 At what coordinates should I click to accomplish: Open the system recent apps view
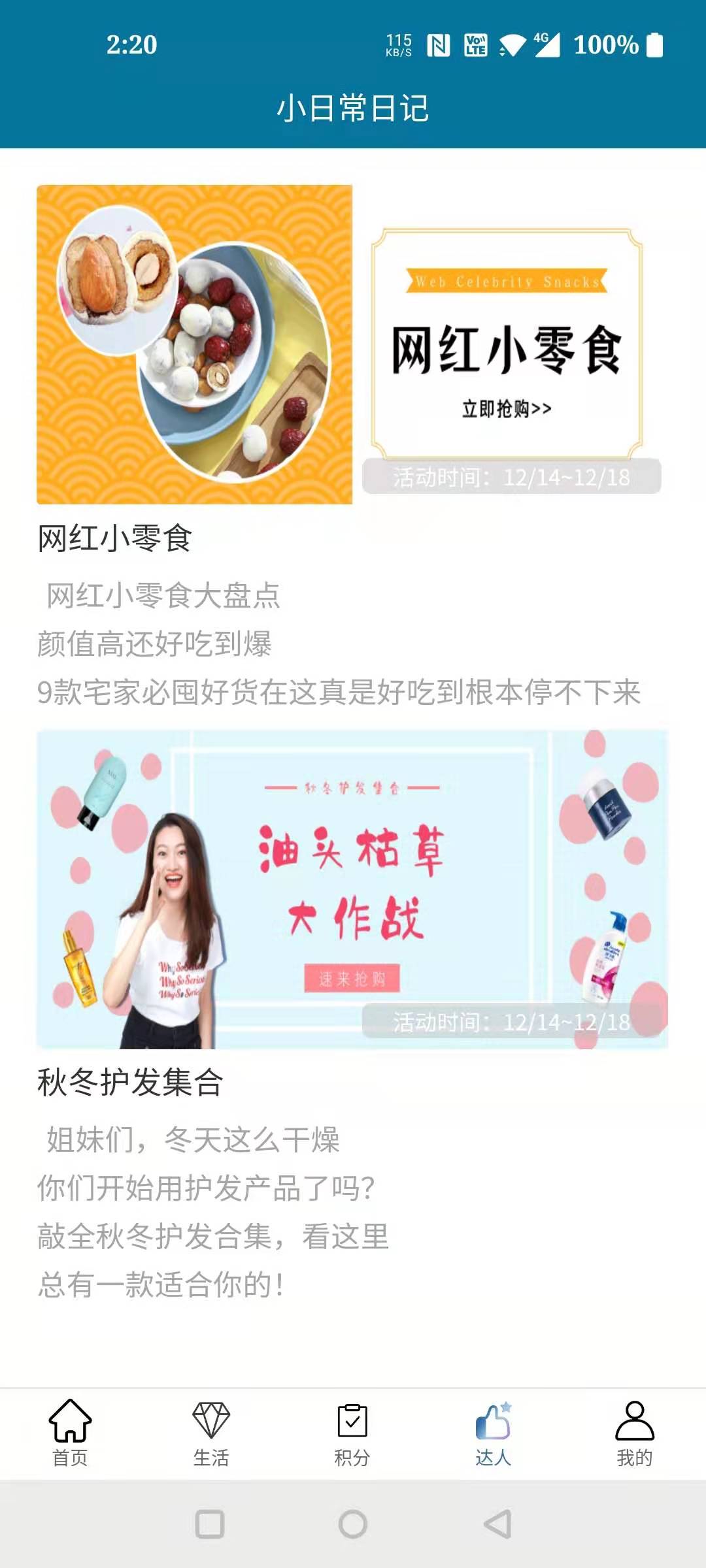click(x=210, y=1524)
